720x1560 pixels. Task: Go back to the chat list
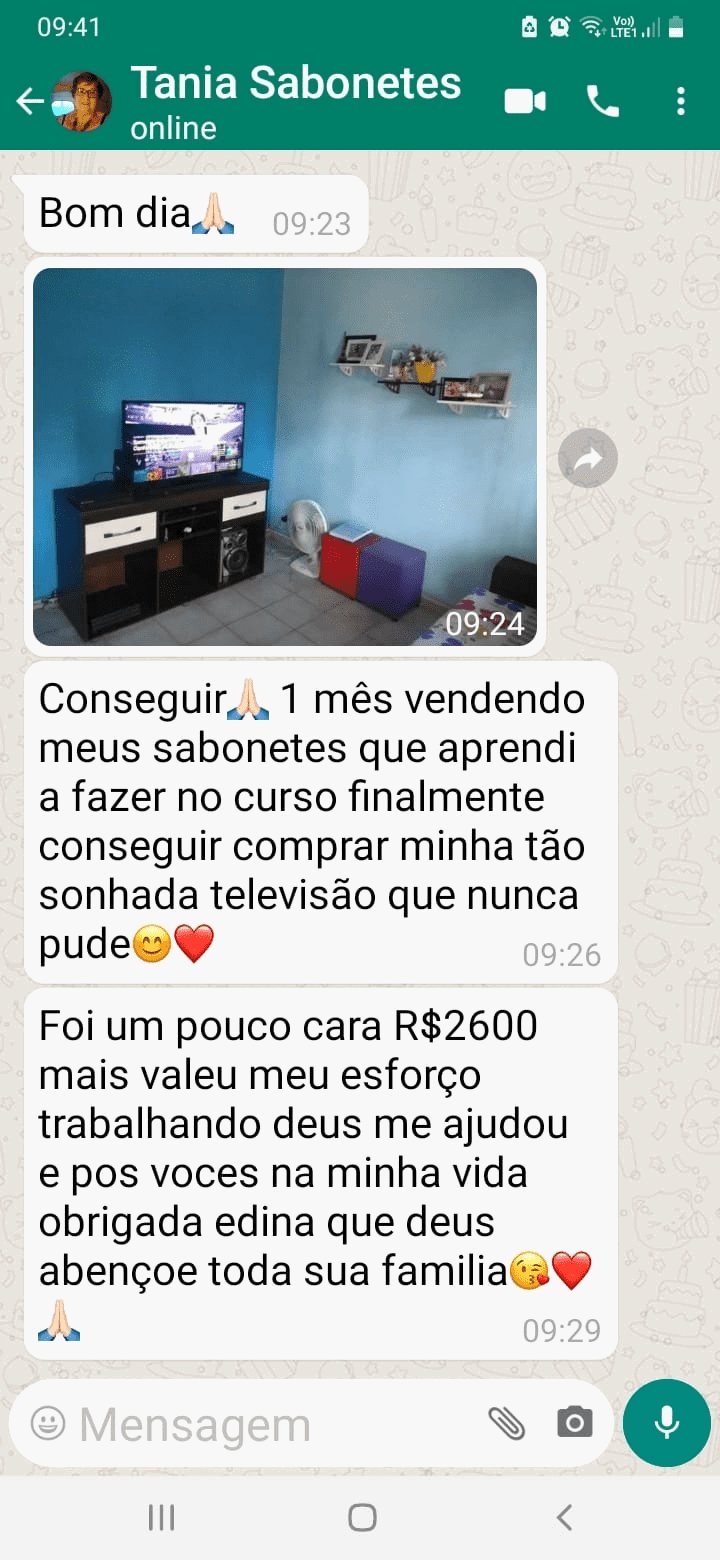point(30,101)
